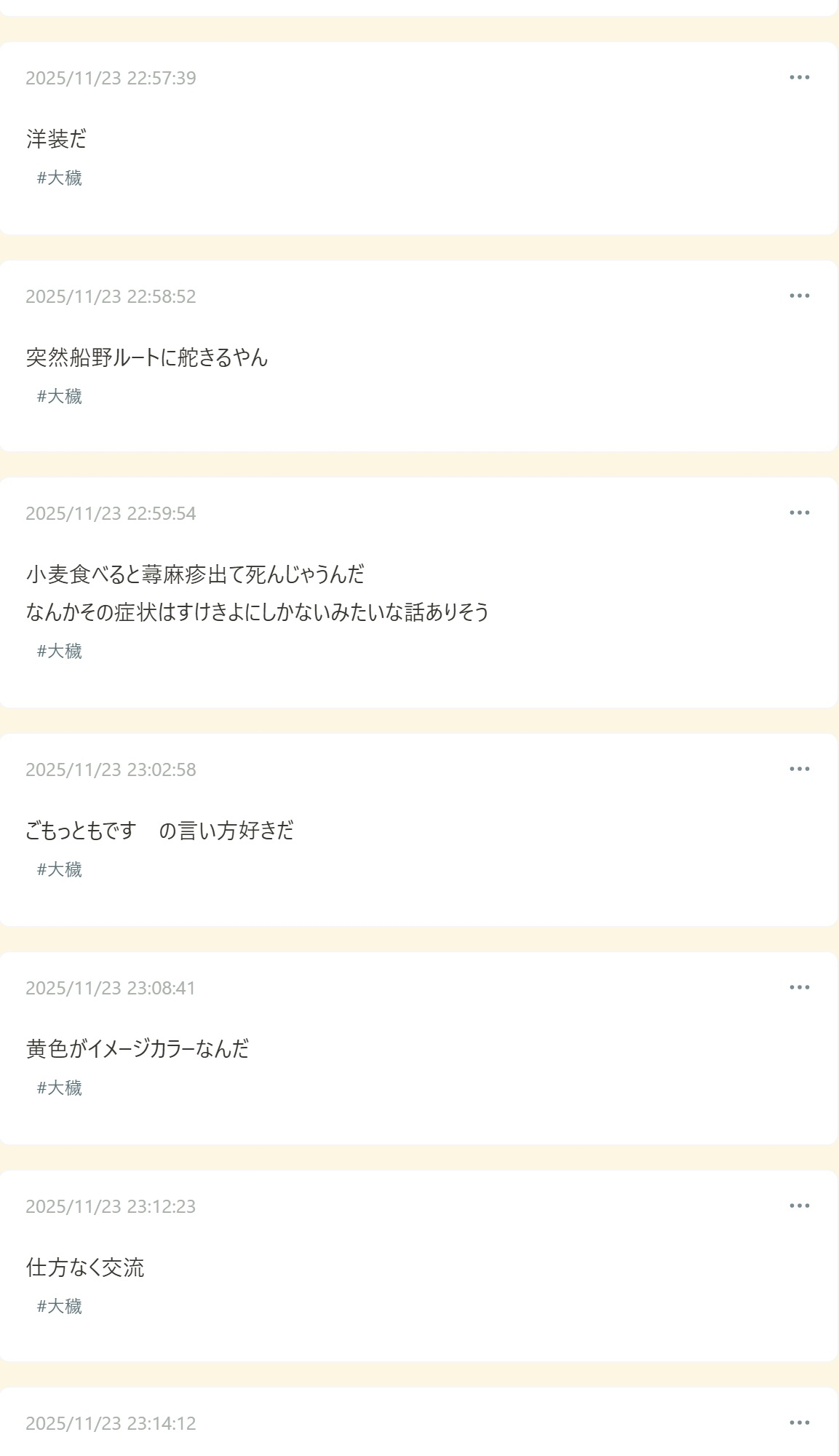Tap the #大穢 hashtag under 仕方なく交流
Image resolution: width=839 pixels, height=1456 pixels.
pos(60,1307)
